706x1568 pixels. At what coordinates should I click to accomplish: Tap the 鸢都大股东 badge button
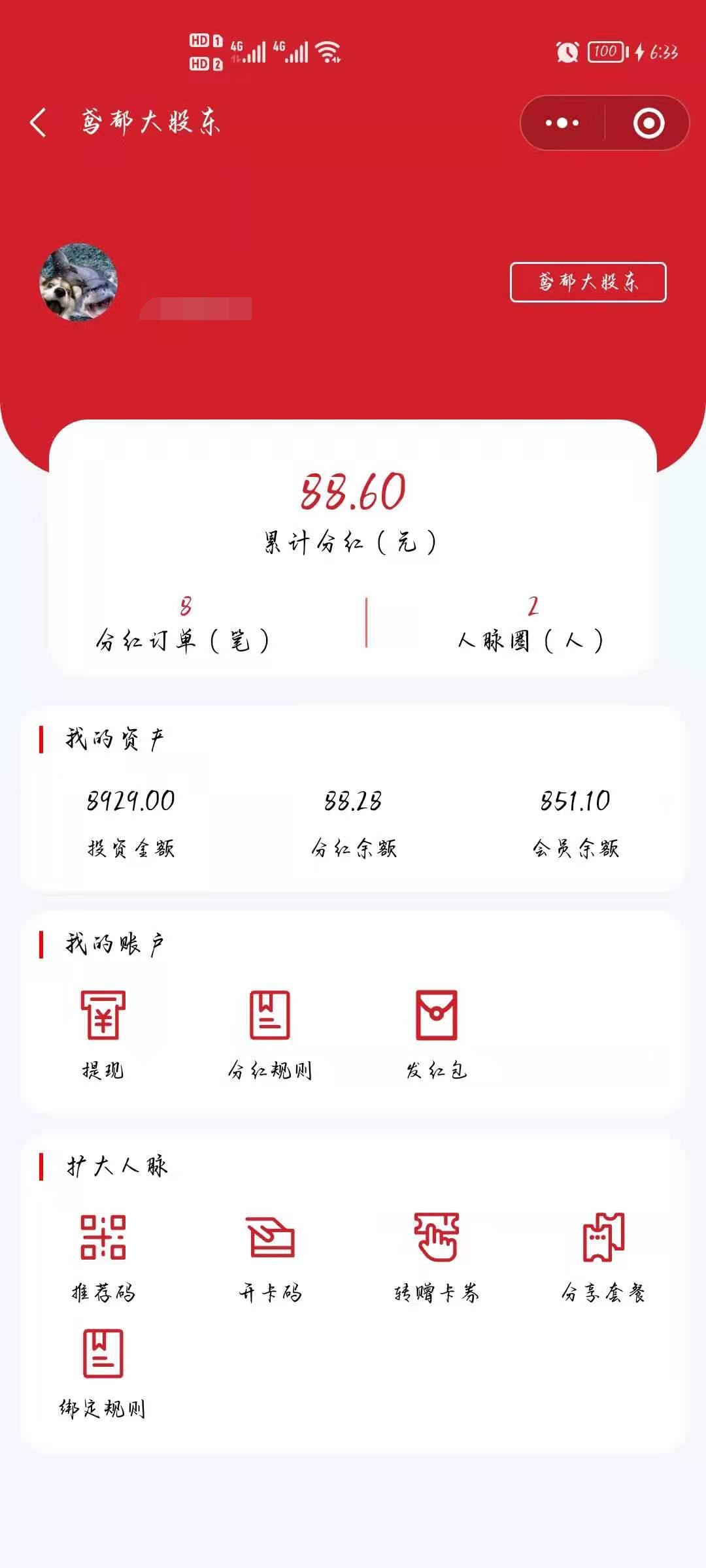pos(588,282)
